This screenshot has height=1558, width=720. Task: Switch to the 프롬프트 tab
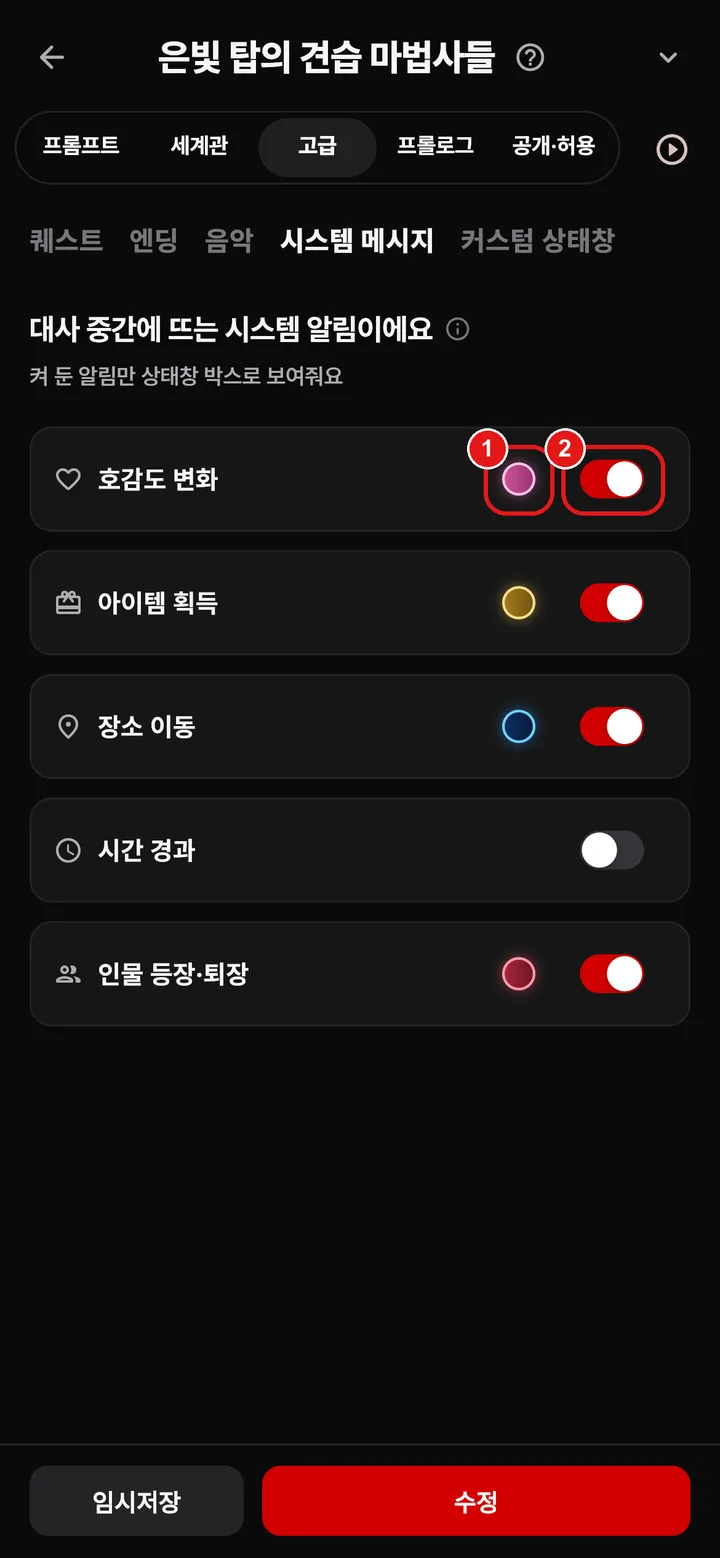click(81, 146)
